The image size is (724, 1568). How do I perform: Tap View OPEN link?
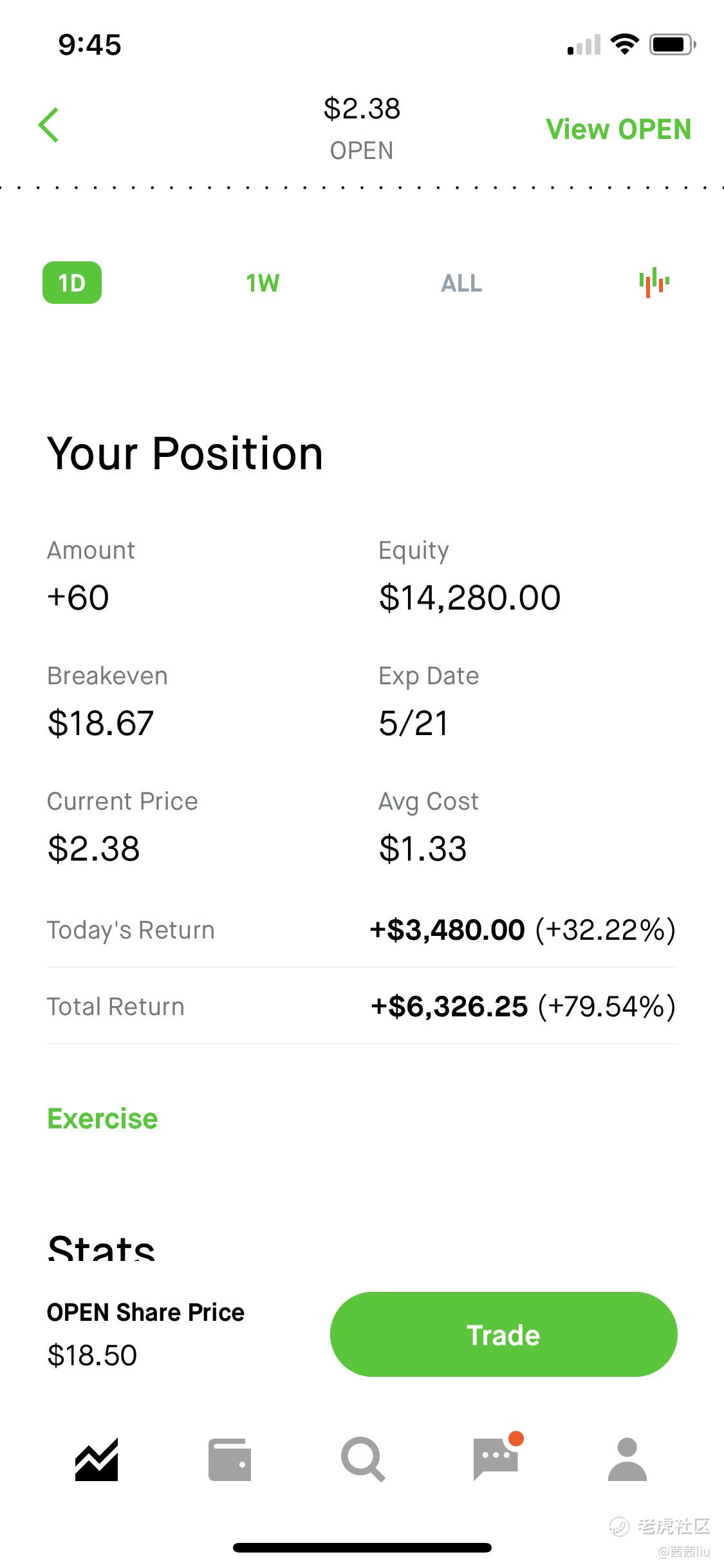618,129
